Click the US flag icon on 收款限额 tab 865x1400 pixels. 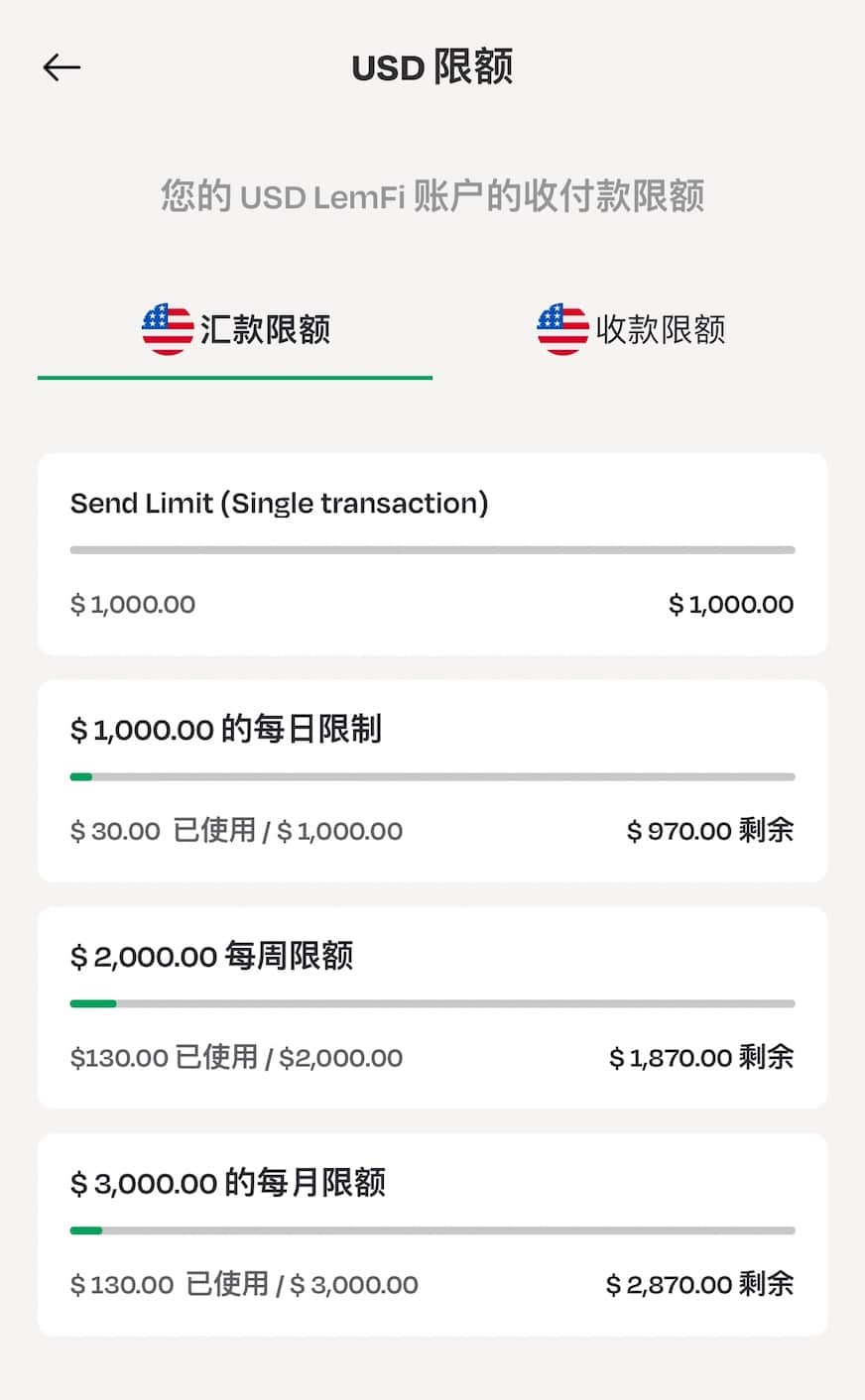pyautogui.click(x=560, y=328)
